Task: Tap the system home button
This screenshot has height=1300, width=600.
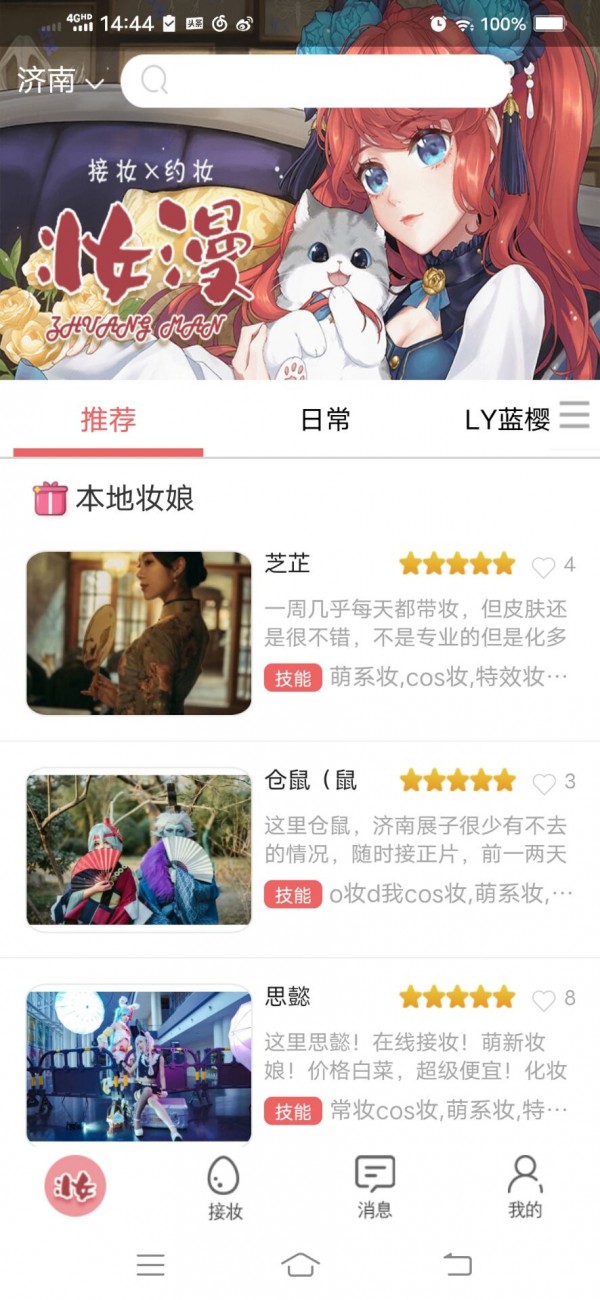Action: coord(300,1265)
